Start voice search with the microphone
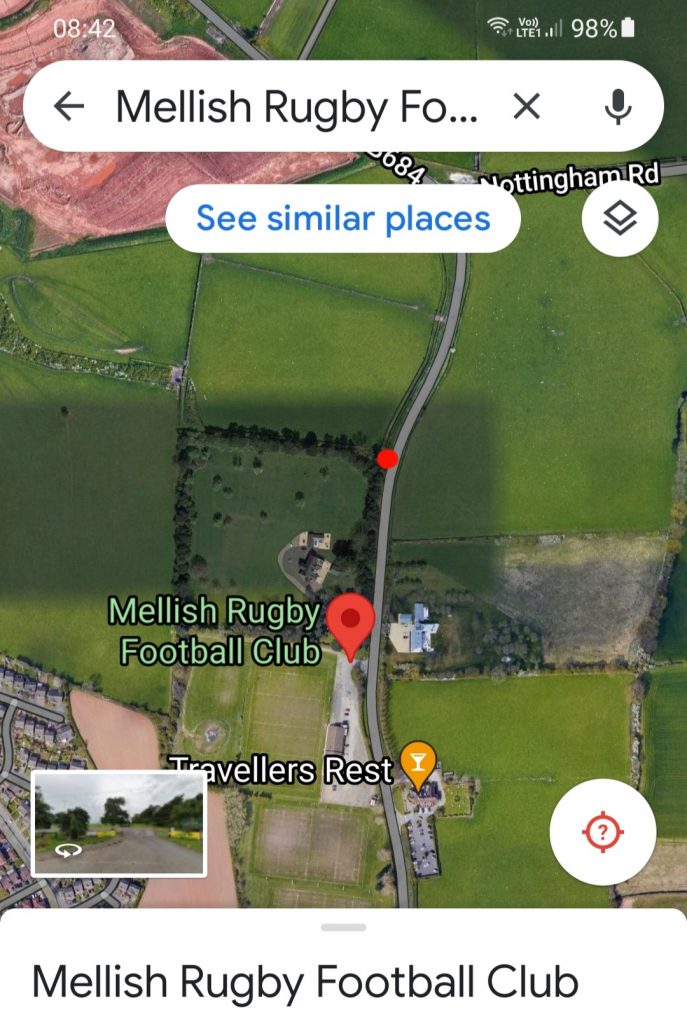The width and height of the screenshot is (687, 1024). [619, 106]
